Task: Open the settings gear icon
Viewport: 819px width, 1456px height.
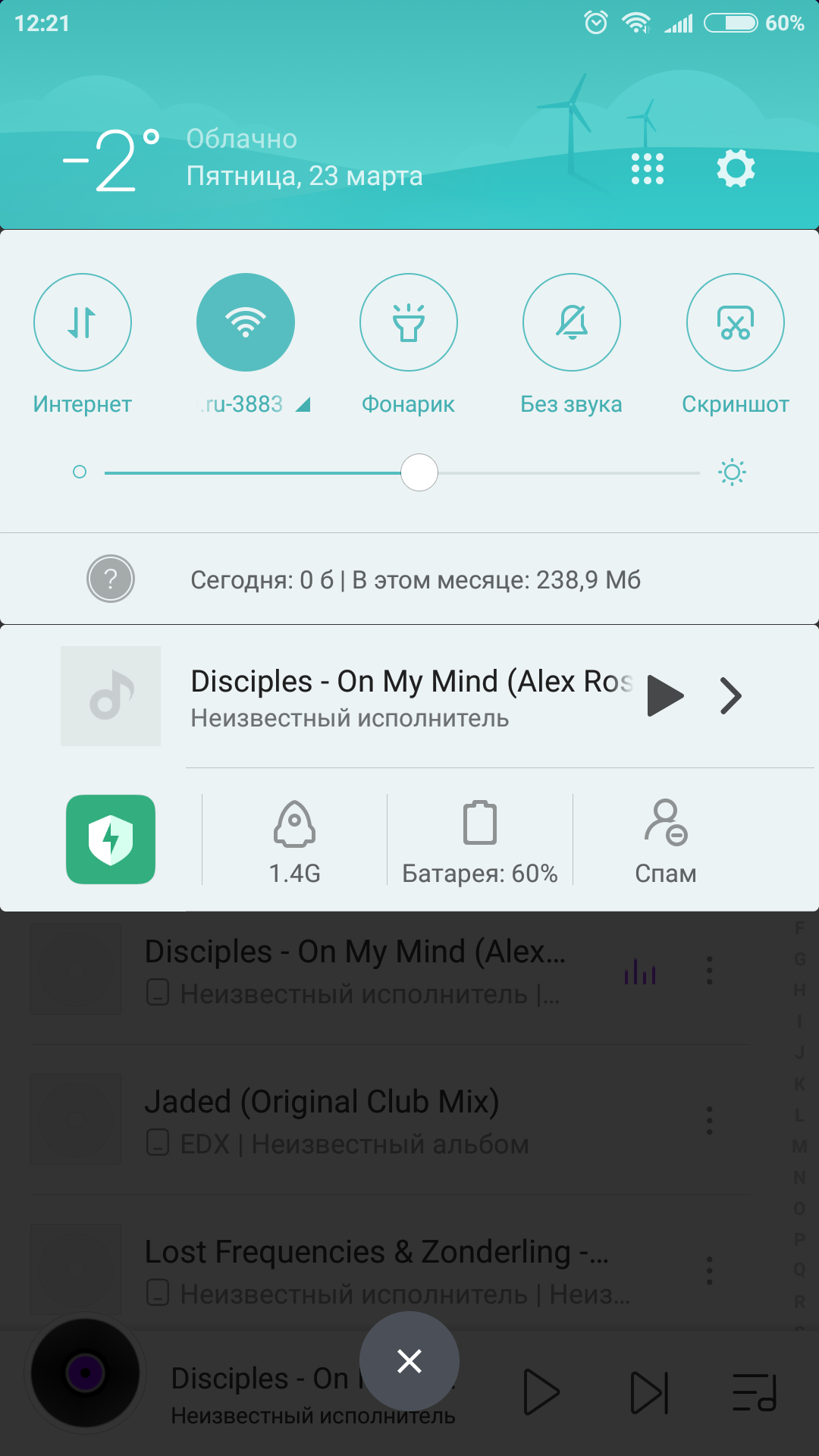Action: pyautogui.click(x=736, y=168)
